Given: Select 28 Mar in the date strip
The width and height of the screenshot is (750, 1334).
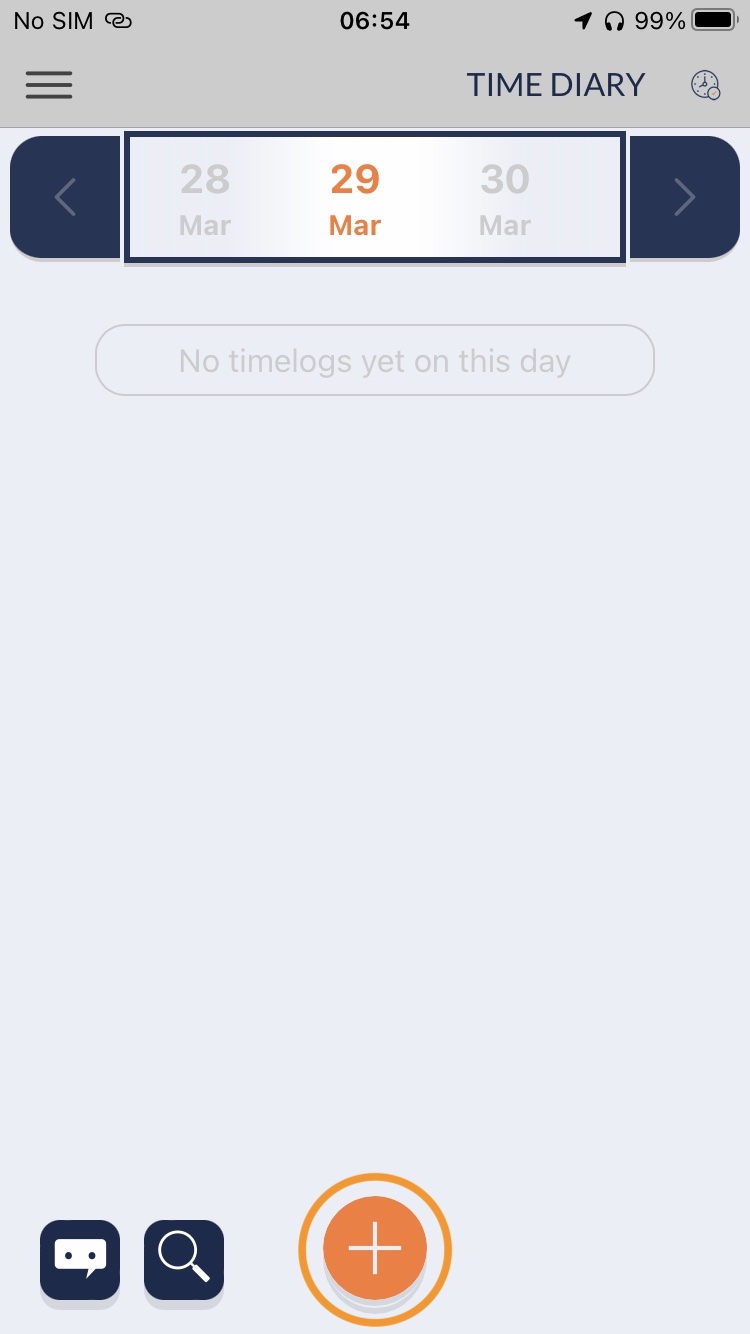Looking at the screenshot, I should pos(205,199).
